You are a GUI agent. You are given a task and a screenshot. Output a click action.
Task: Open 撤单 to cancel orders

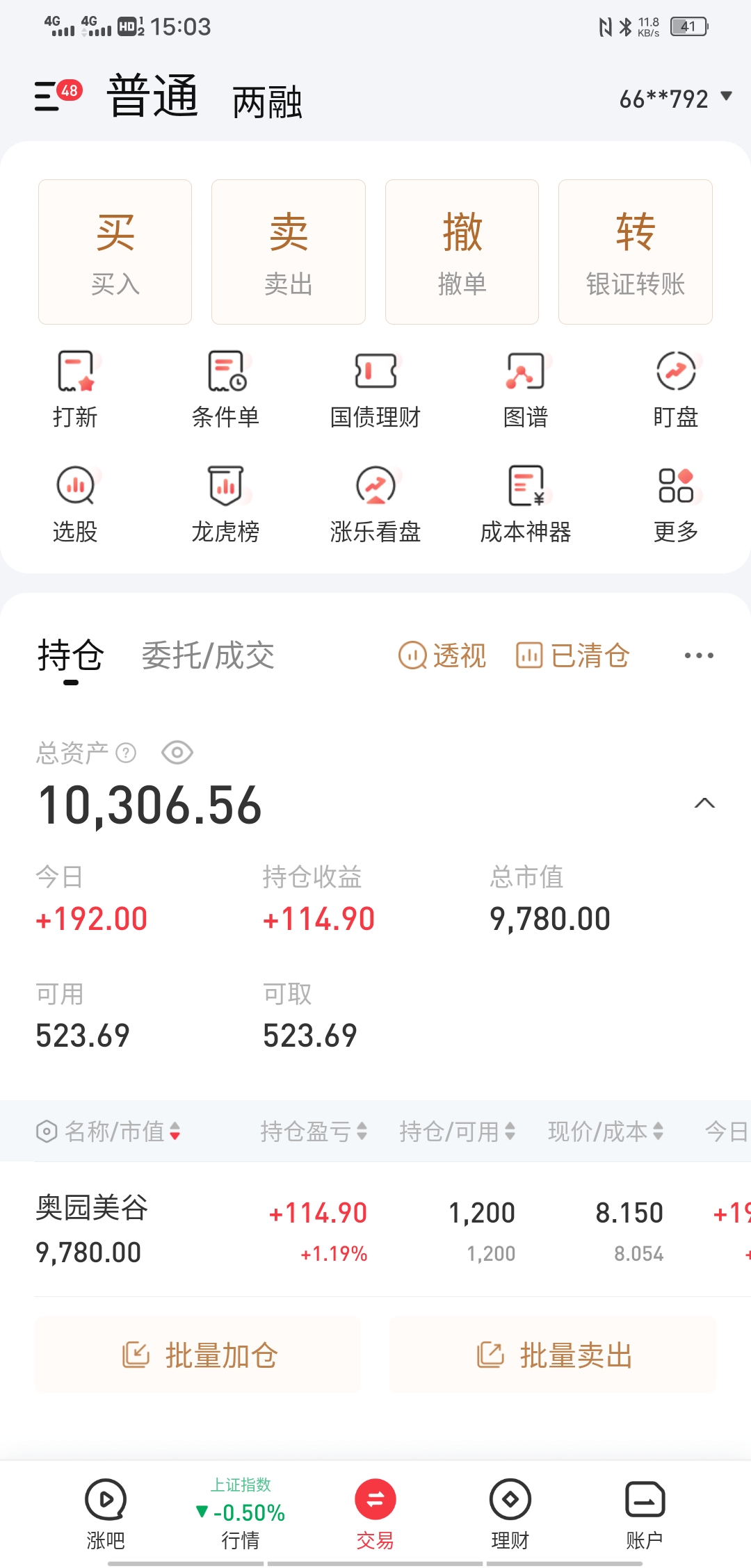pyautogui.click(x=462, y=252)
